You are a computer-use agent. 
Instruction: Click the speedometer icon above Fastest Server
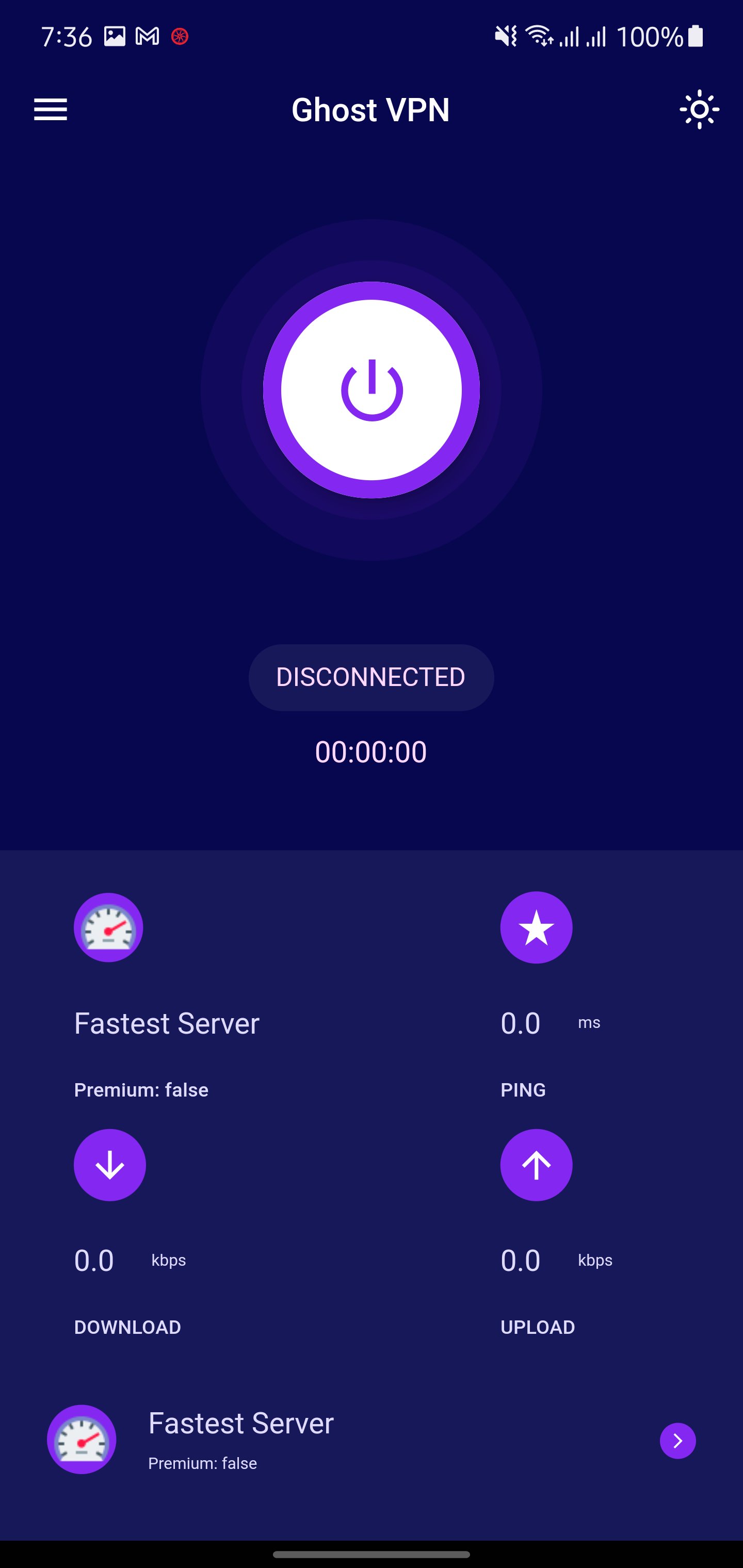click(x=108, y=927)
